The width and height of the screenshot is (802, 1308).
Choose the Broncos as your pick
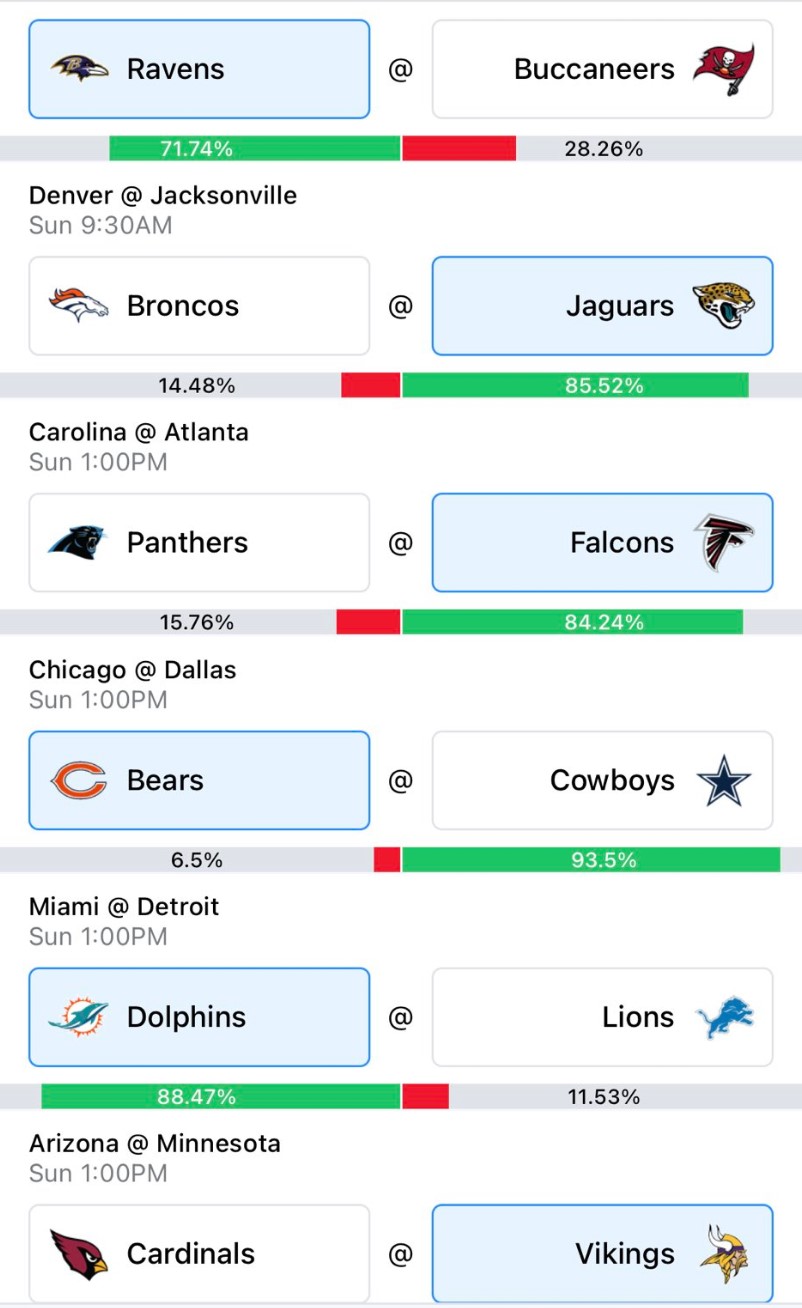click(199, 306)
